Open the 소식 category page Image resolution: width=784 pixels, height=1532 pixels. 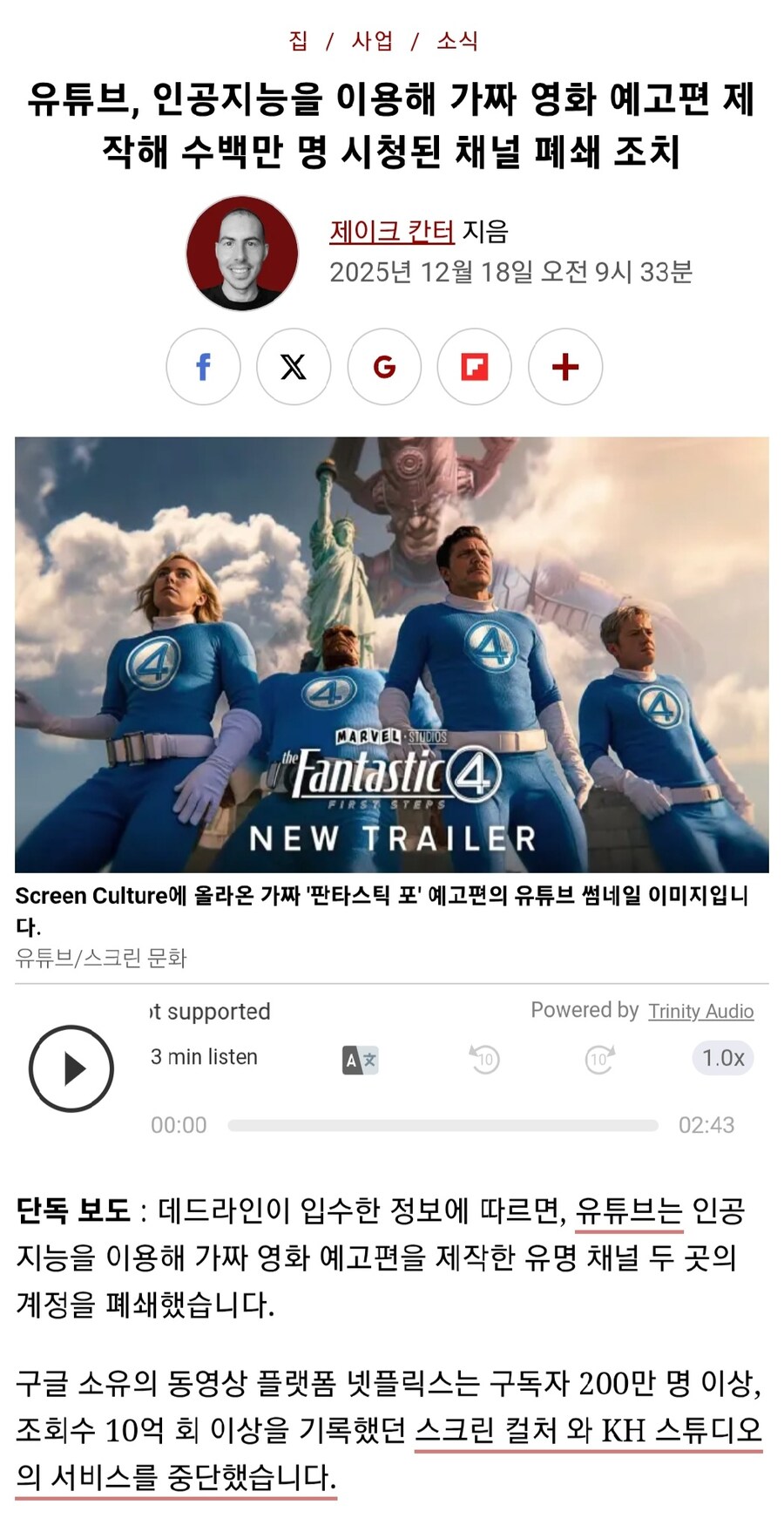click(459, 38)
